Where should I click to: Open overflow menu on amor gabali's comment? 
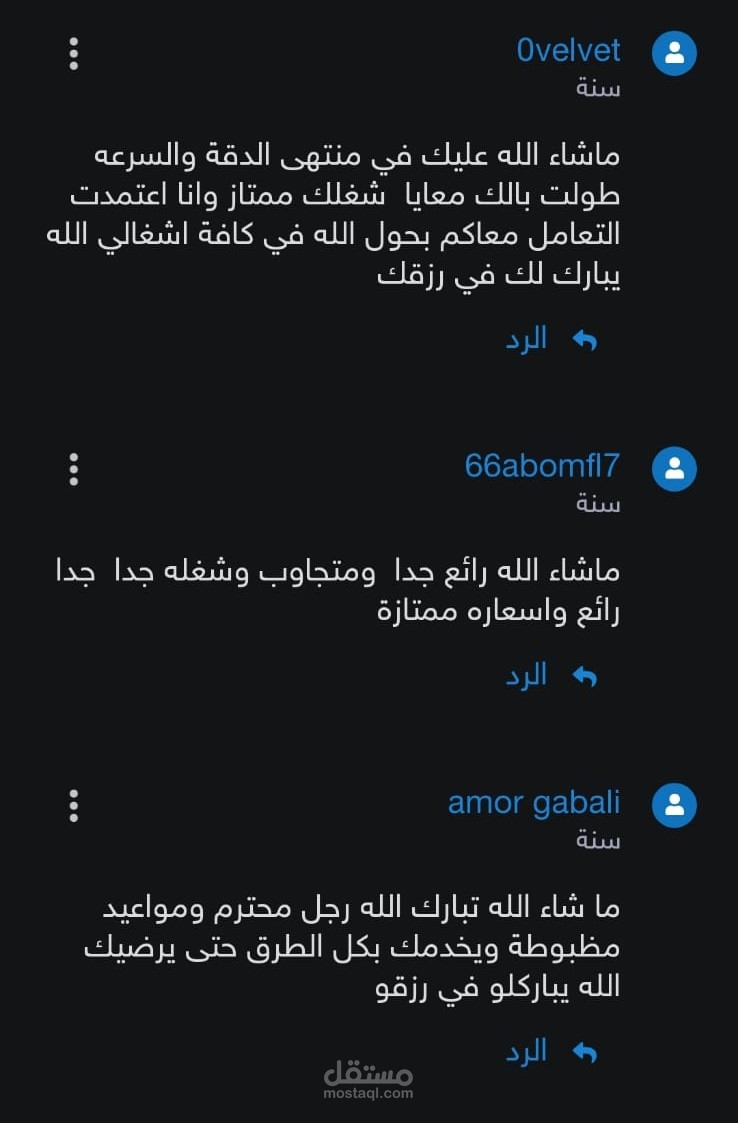(x=73, y=805)
